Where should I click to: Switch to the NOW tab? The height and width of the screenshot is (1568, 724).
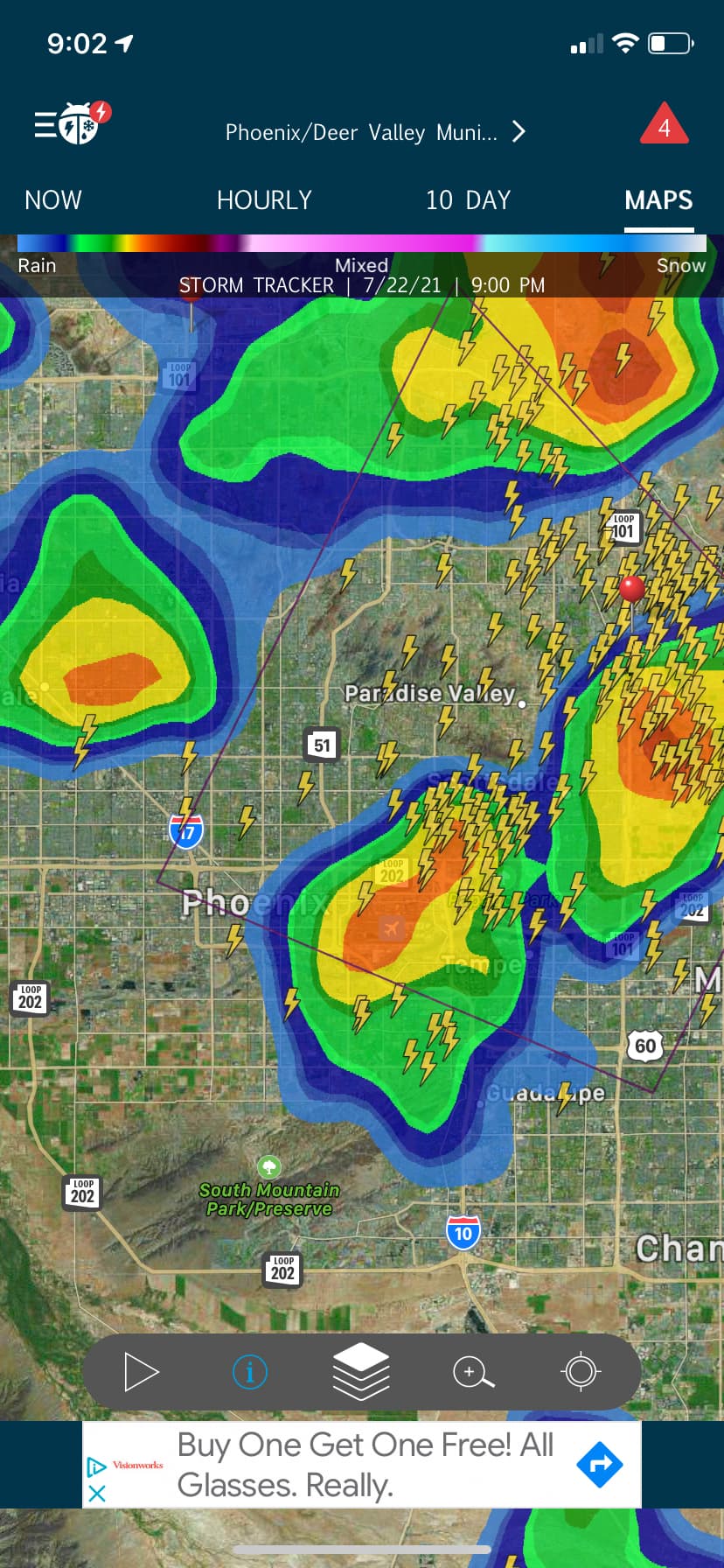pyautogui.click(x=53, y=200)
